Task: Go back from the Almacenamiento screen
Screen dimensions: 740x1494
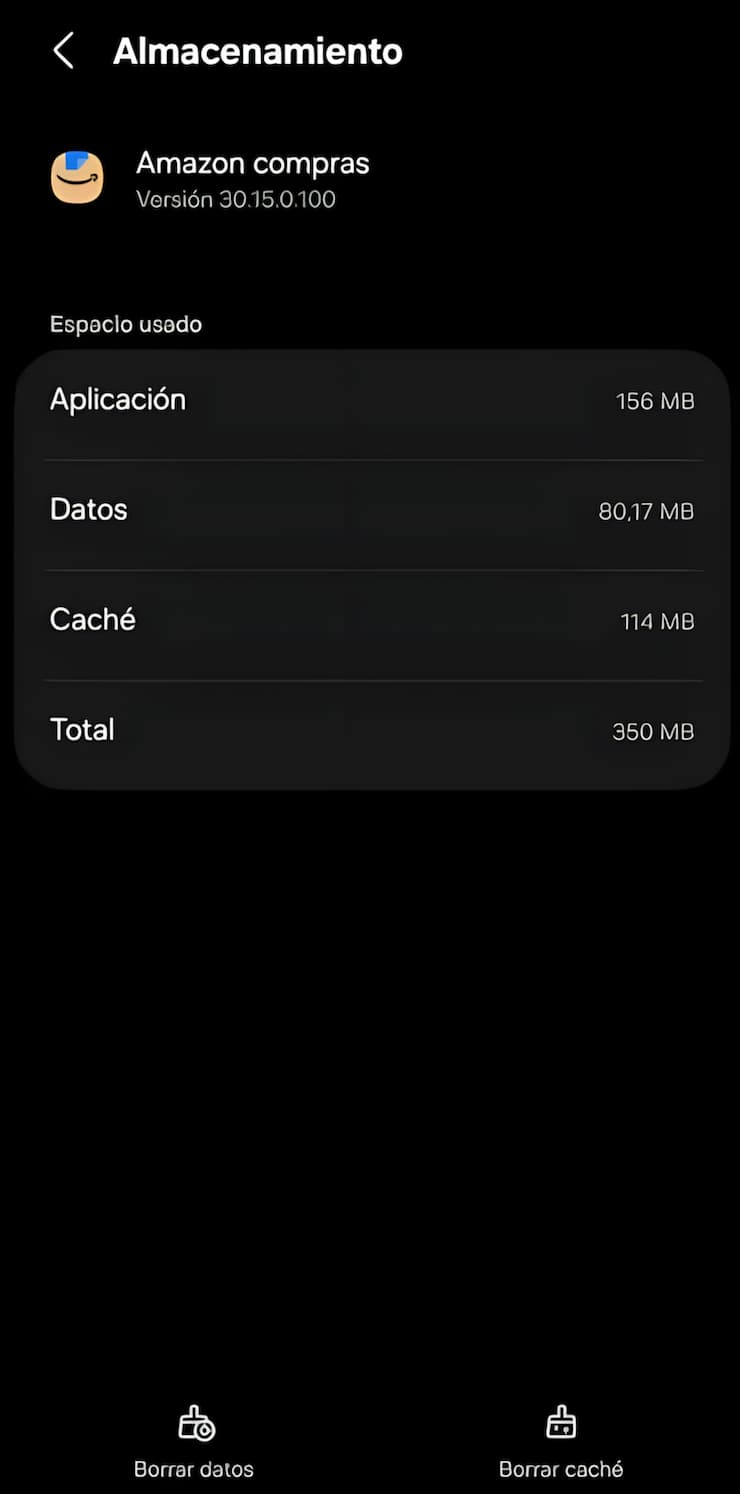Action: click(64, 51)
